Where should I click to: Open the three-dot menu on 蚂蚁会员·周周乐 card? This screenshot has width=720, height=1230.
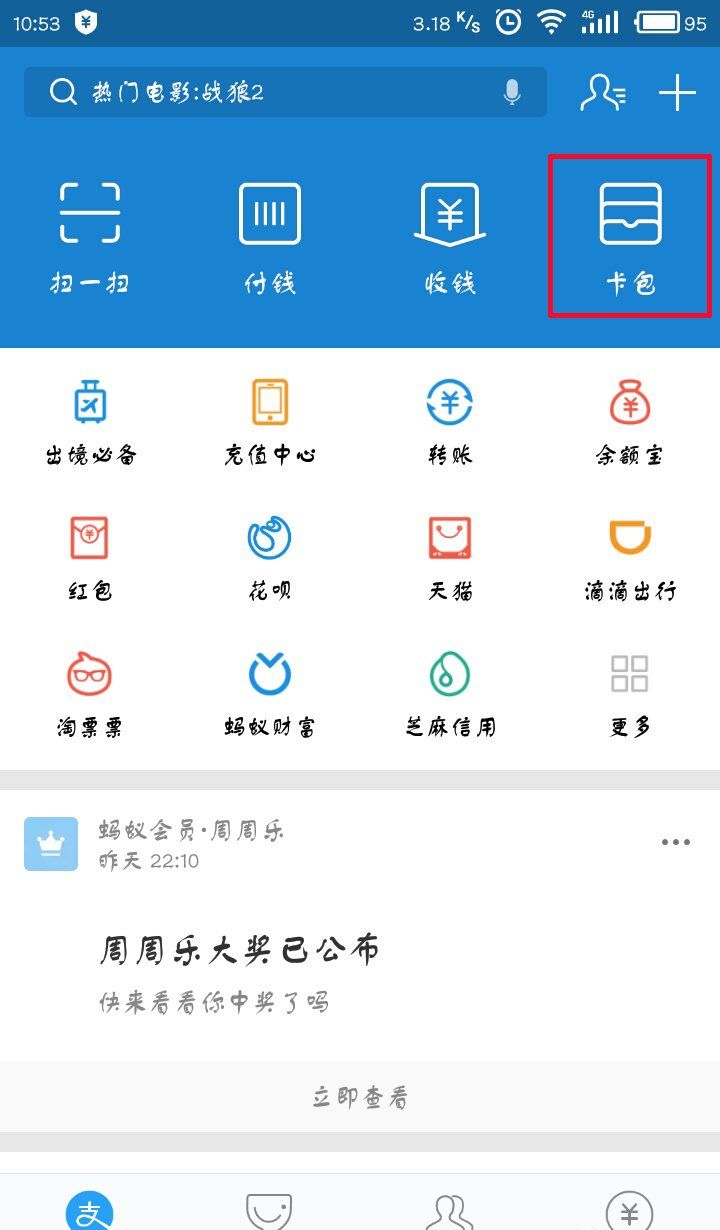point(676,842)
